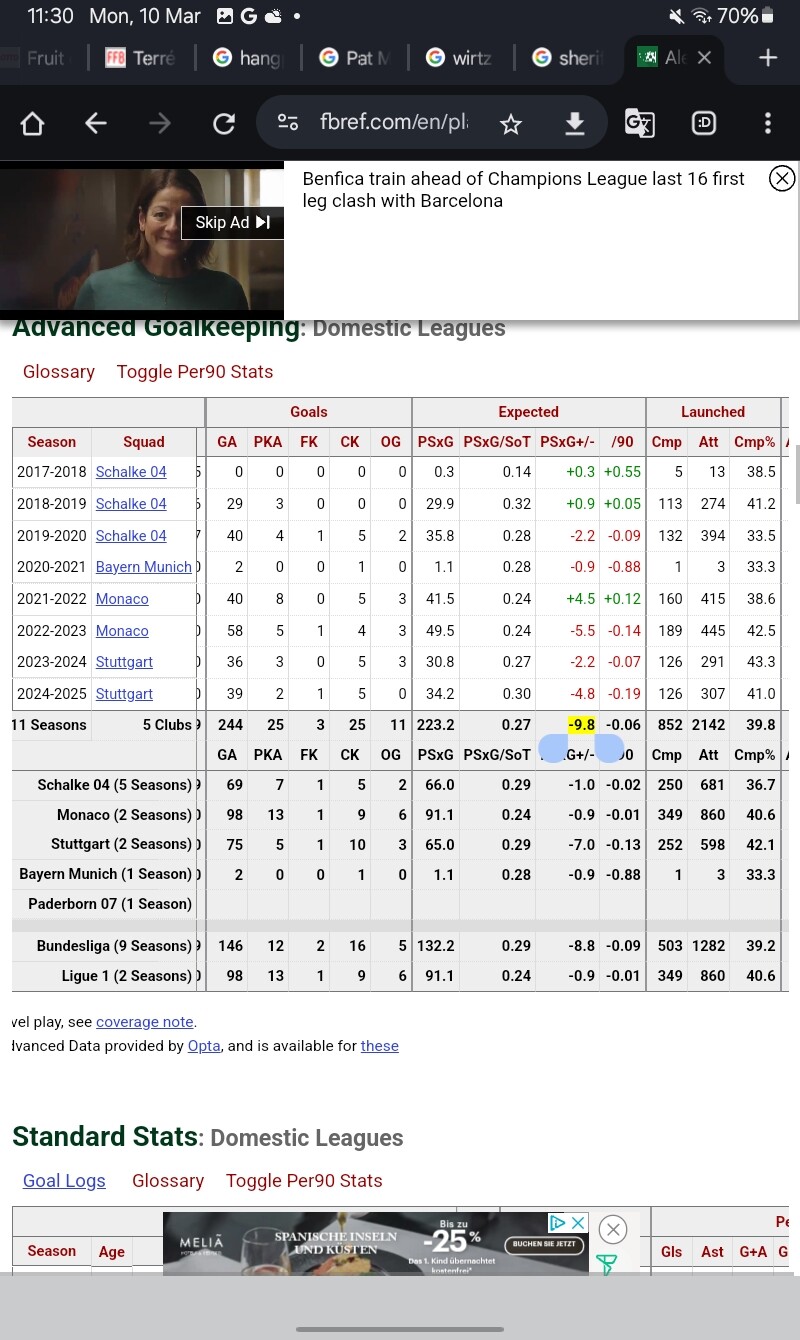Open the Bayern Munich squad link

click(x=143, y=567)
